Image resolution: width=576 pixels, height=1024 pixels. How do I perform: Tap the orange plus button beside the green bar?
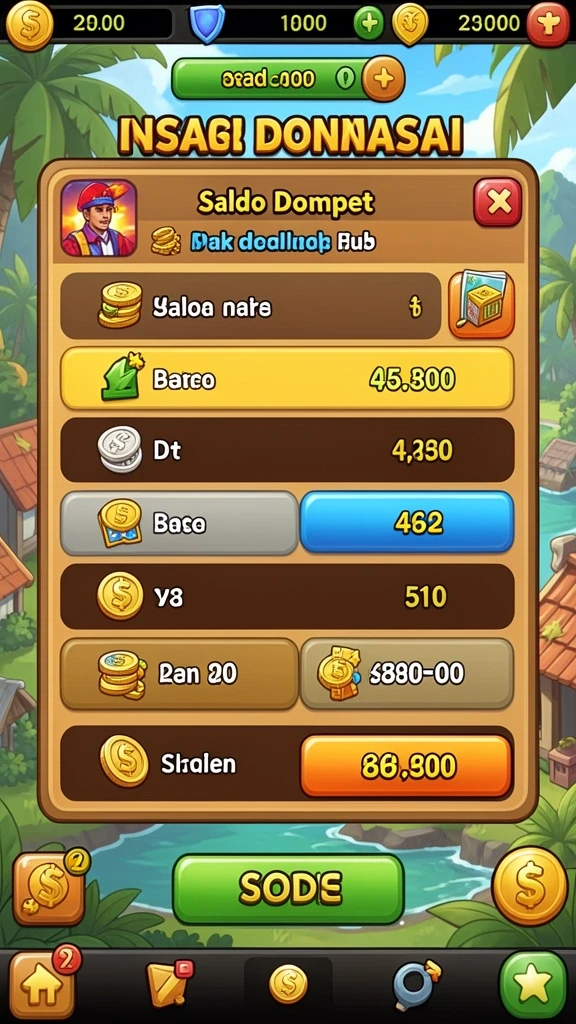[383, 79]
